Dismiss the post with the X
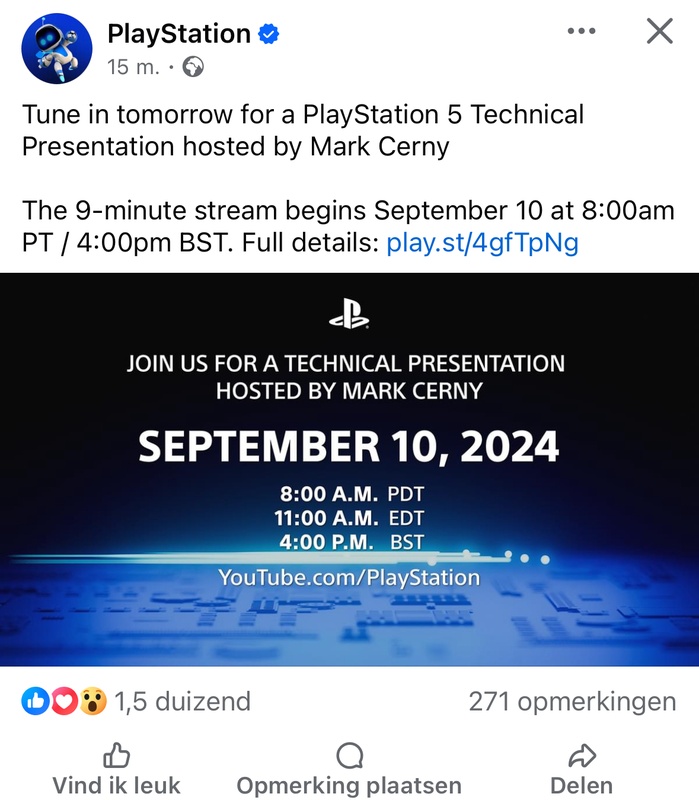The height and width of the screenshot is (800, 699). [660, 32]
